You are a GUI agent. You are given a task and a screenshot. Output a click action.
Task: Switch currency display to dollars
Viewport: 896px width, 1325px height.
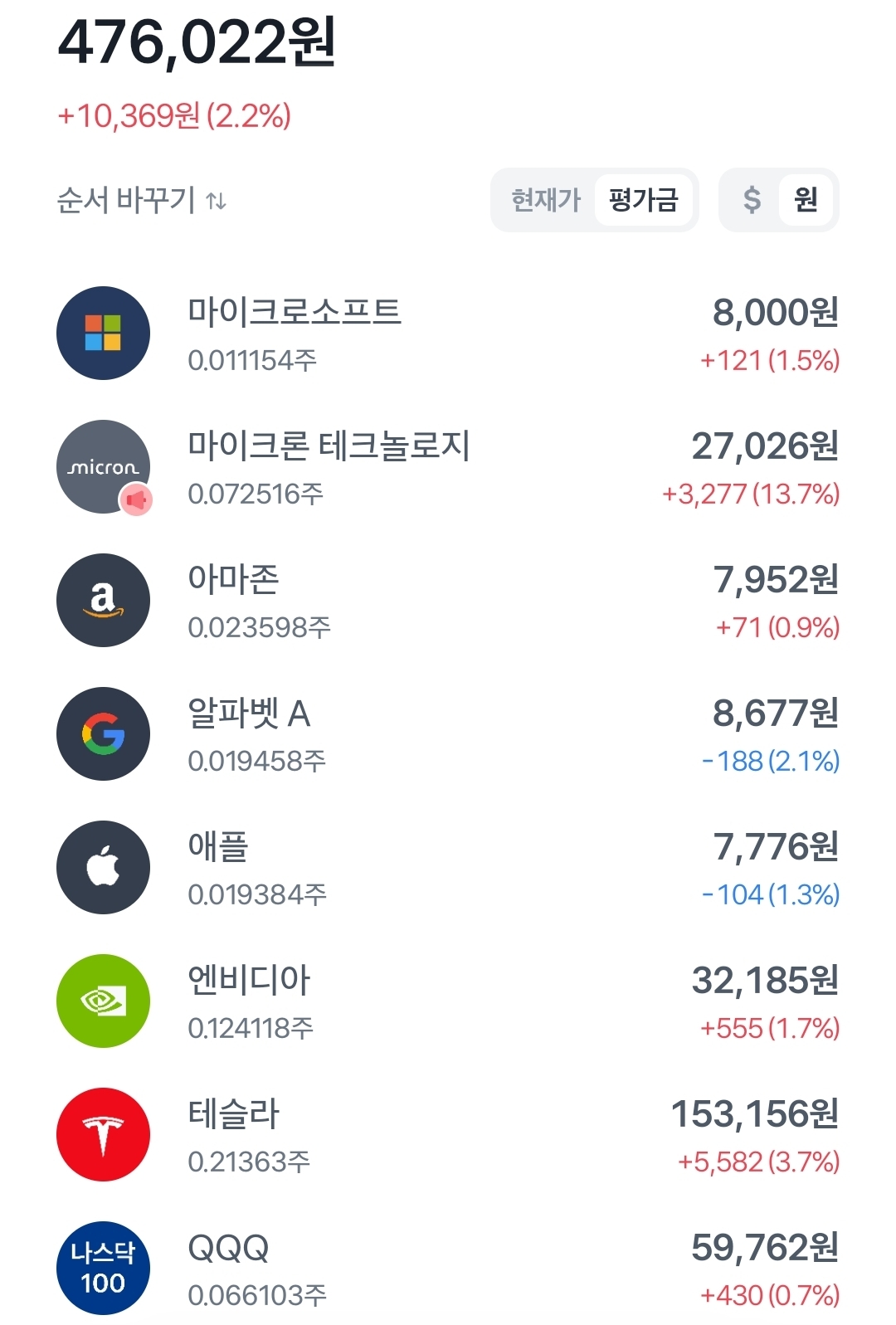752,200
